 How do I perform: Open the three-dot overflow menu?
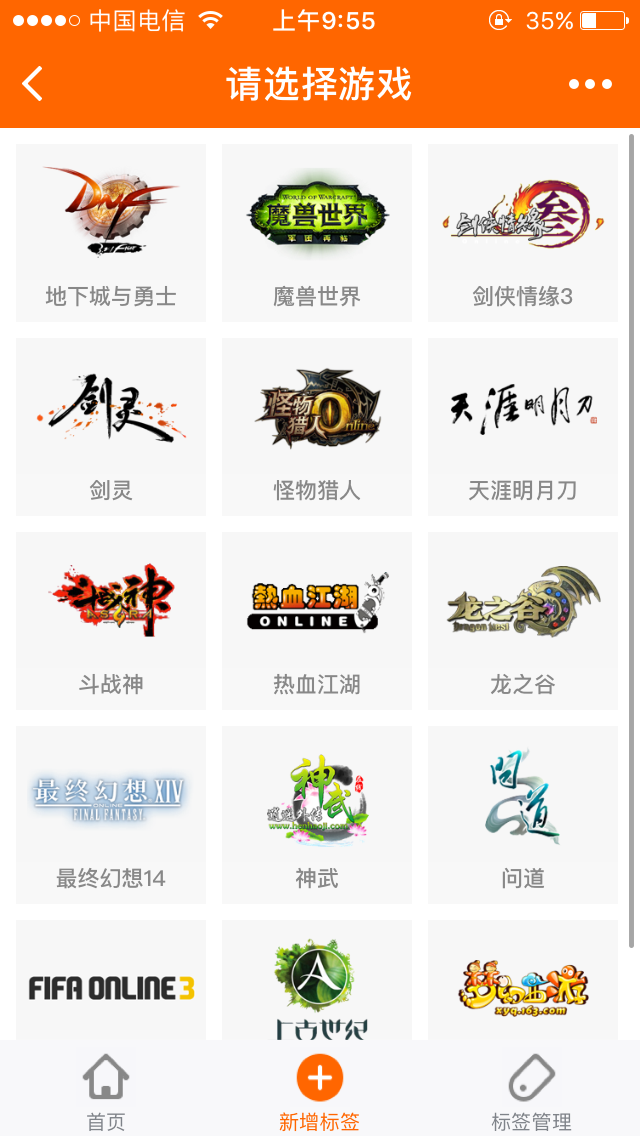pyautogui.click(x=590, y=84)
